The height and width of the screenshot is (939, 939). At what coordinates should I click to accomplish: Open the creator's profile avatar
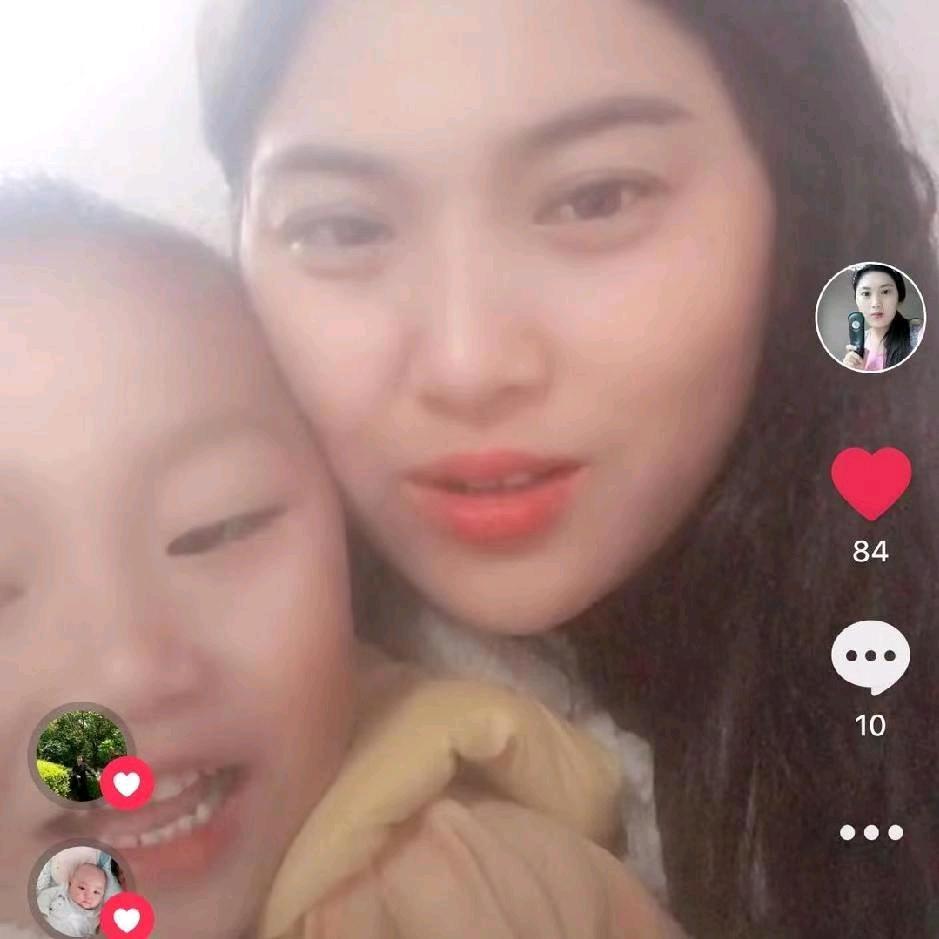(x=870, y=317)
